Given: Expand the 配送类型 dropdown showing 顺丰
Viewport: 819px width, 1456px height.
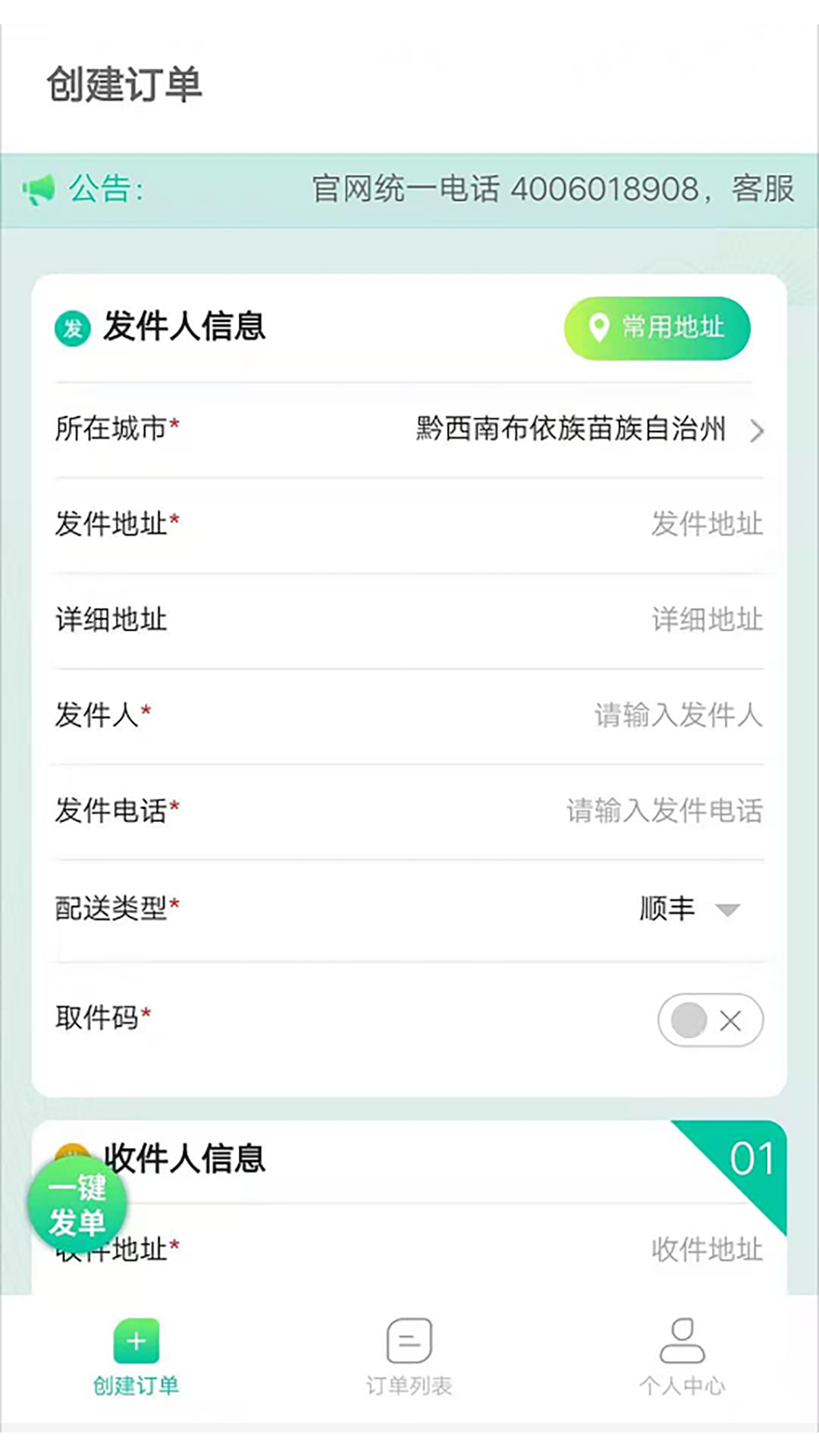Looking at the screenshot, I should point(689,908).
